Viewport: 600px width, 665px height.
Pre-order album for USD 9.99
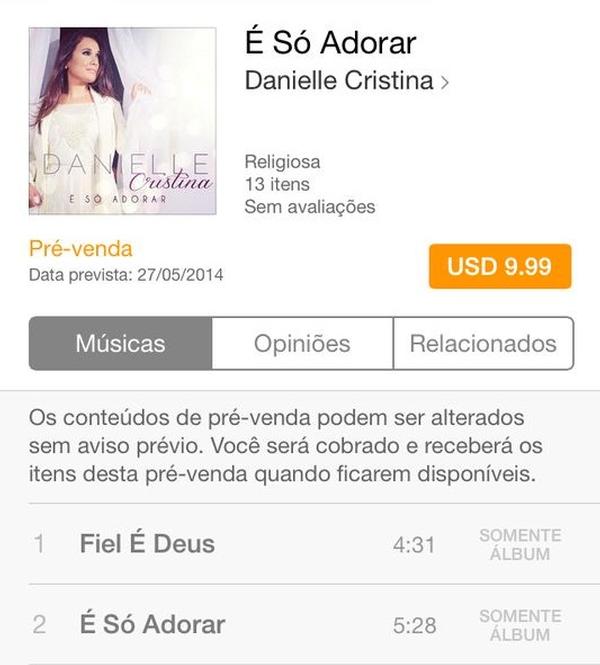500,267
